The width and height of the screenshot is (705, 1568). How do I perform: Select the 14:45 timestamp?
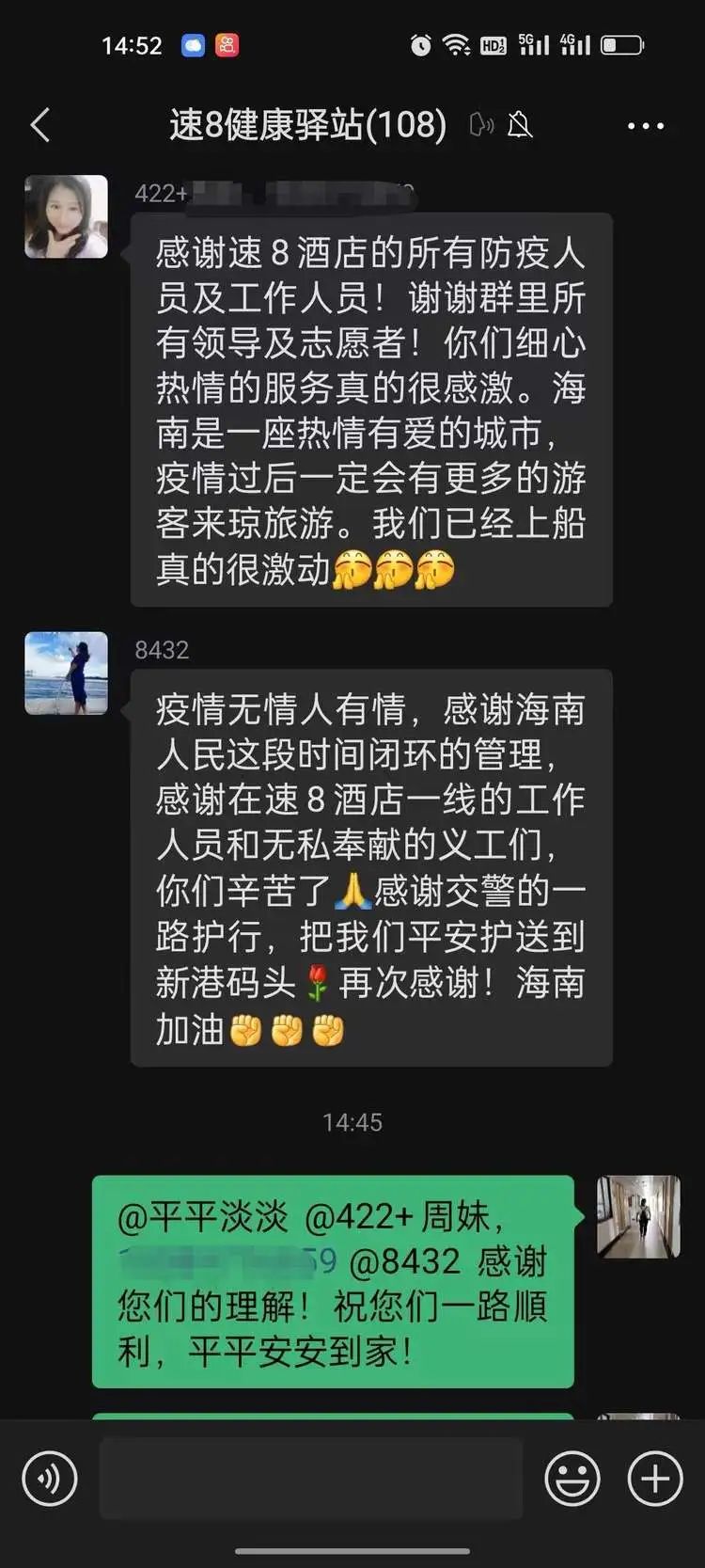pyautogui.click(x=352, y=1121)
